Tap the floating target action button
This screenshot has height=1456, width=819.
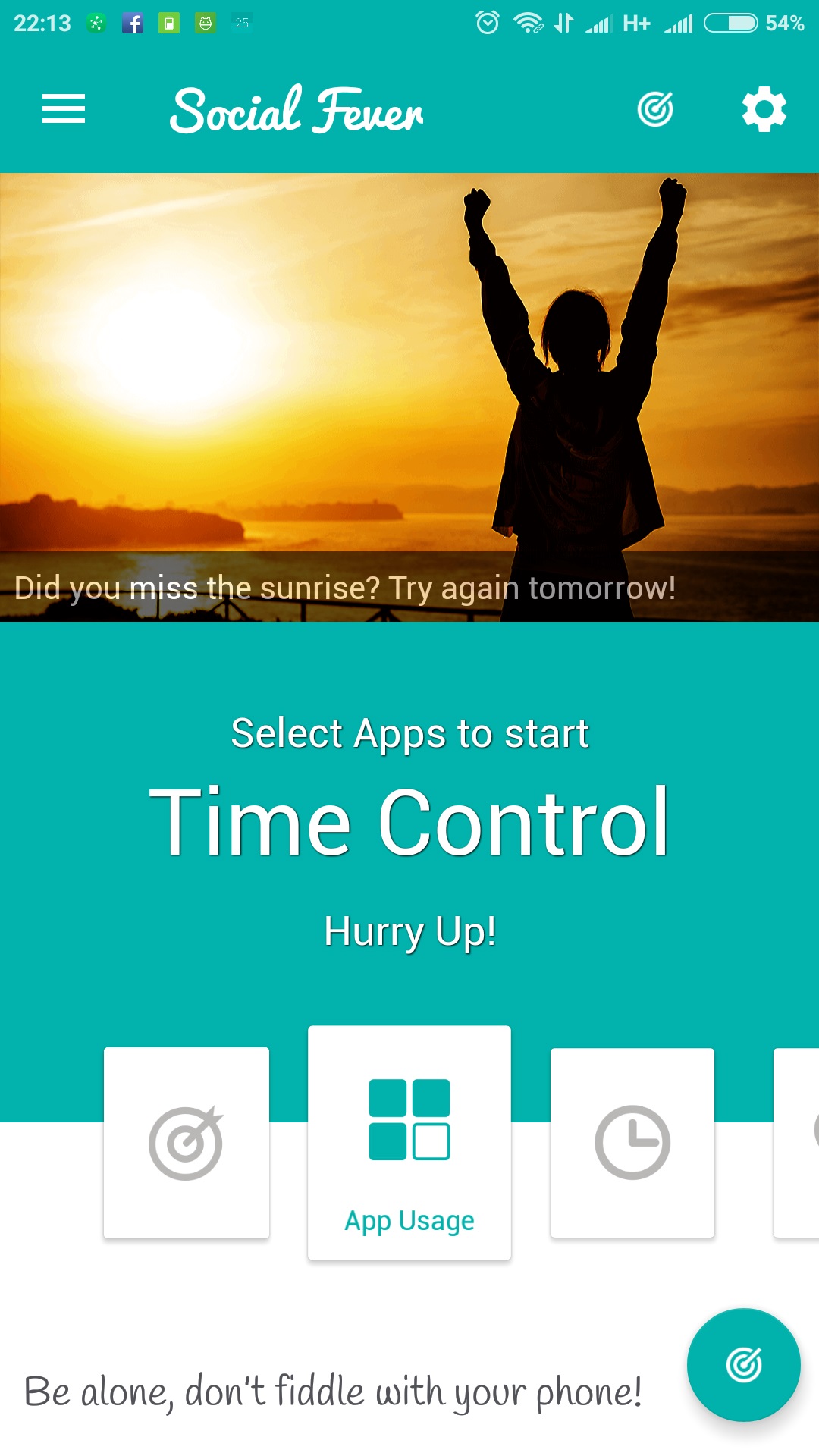tap(743, 1365)
